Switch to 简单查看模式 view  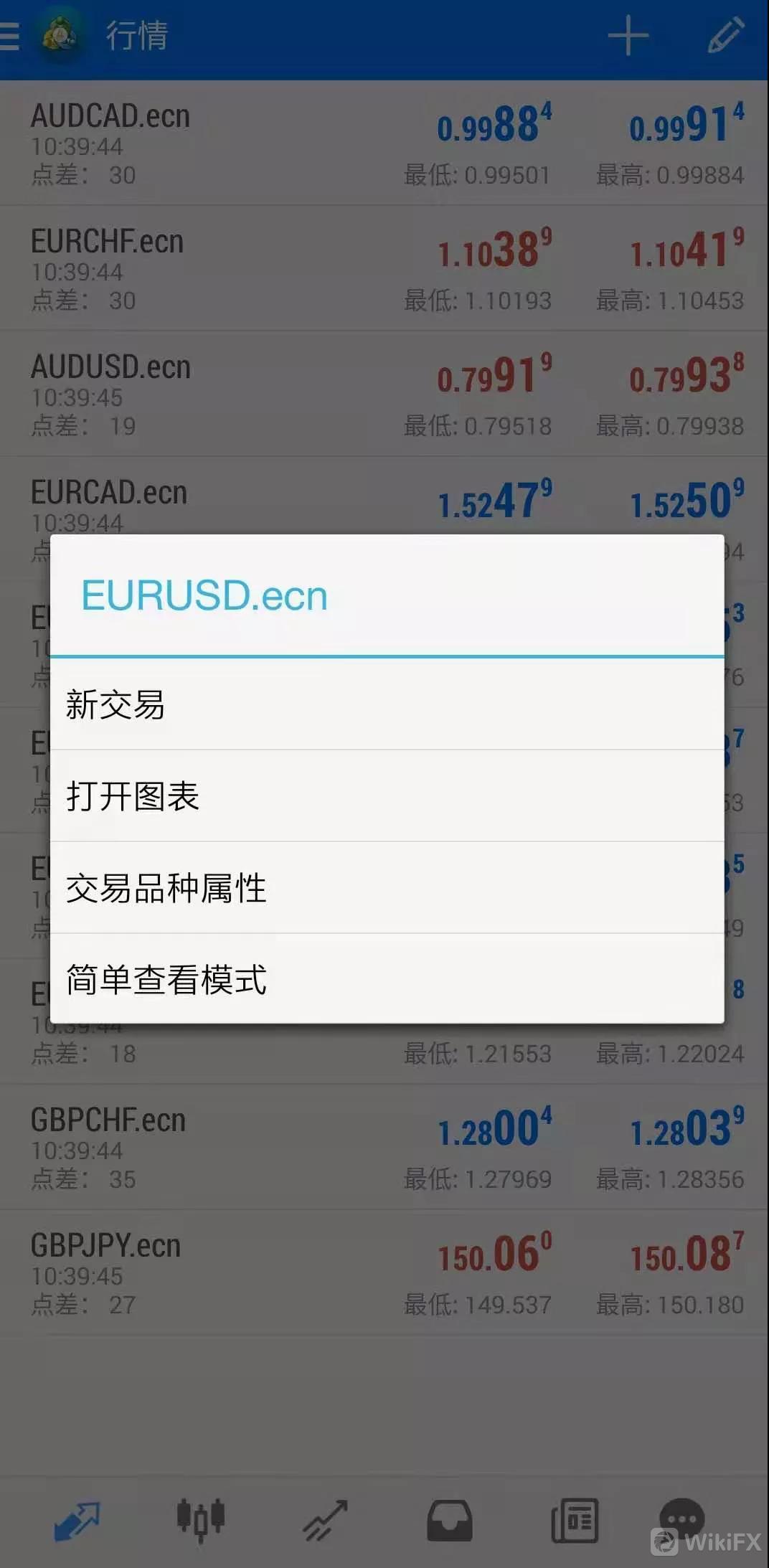[x=386, y=979]
